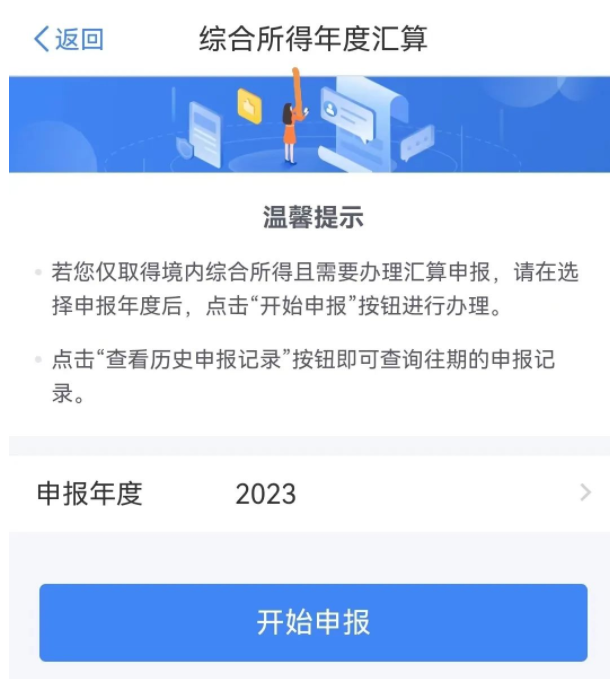This screenshot has height=679, width=610.
Task: Open the 申报年度 2023 year picker
Action: [312, 493]
